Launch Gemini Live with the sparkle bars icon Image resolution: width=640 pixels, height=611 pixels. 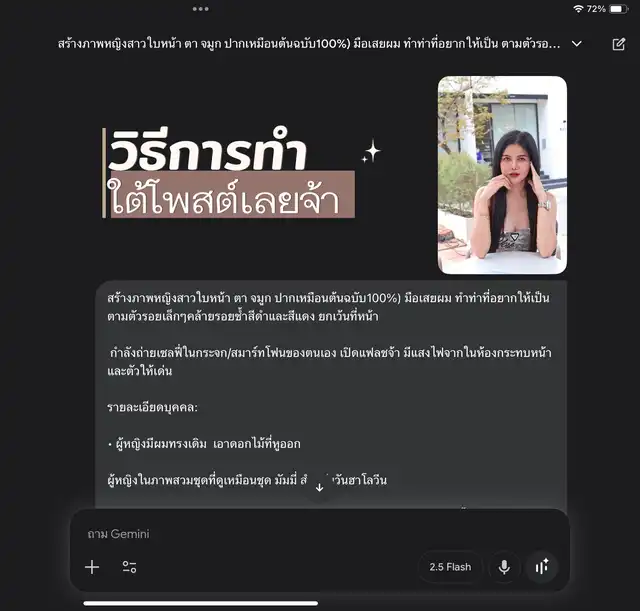(542, 567)
